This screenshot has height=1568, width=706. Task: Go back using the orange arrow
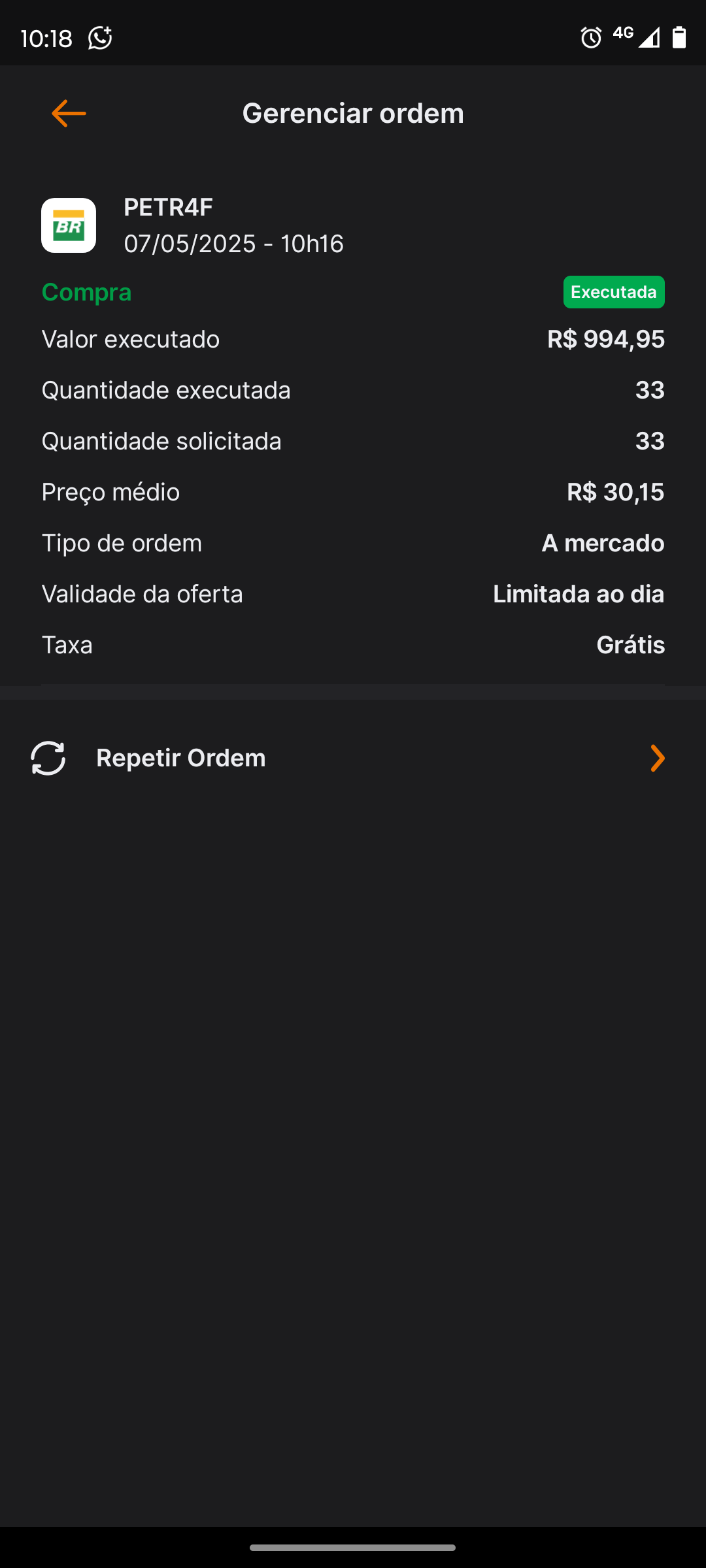69,114
